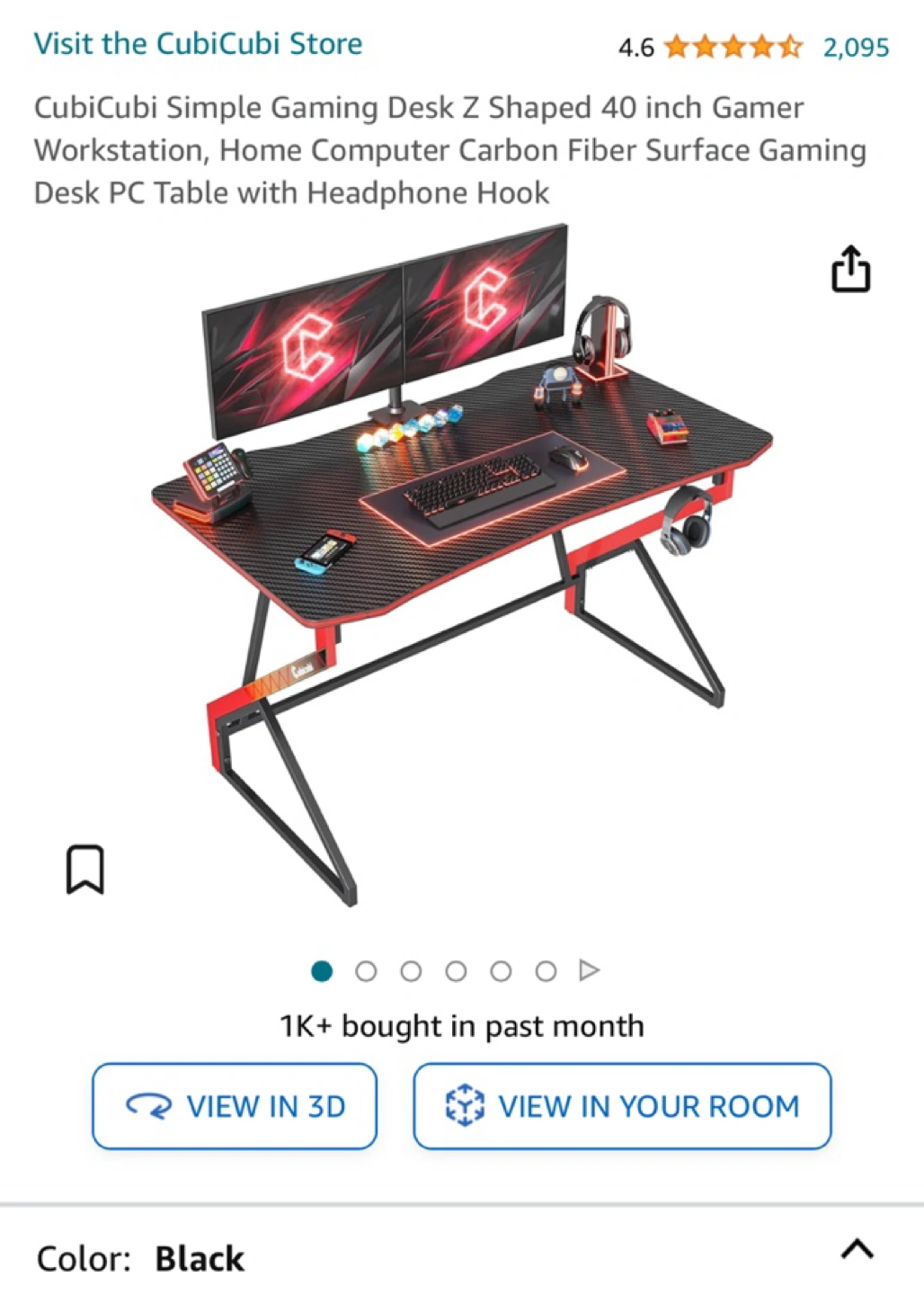
Task: Jump to the product video indicator
Action: click(x=590, y=970)
